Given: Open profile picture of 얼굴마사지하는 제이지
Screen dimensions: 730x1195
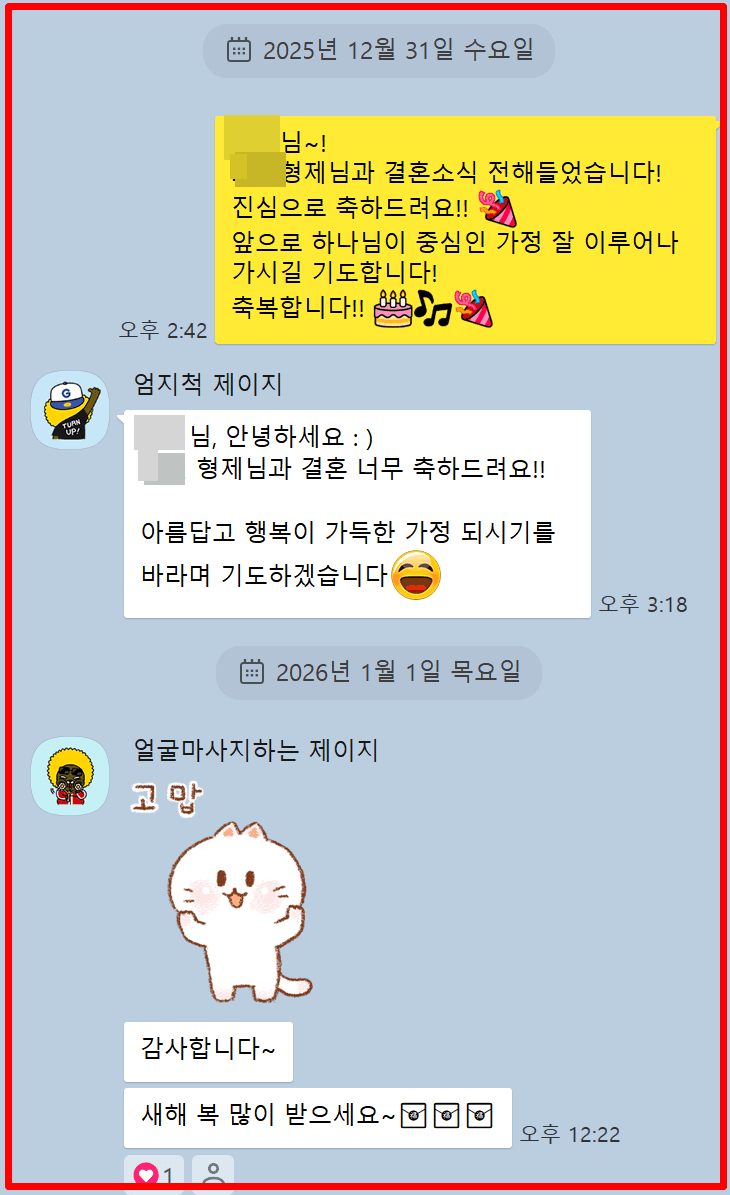Looking at the screenshot, I should pos(70,776).
